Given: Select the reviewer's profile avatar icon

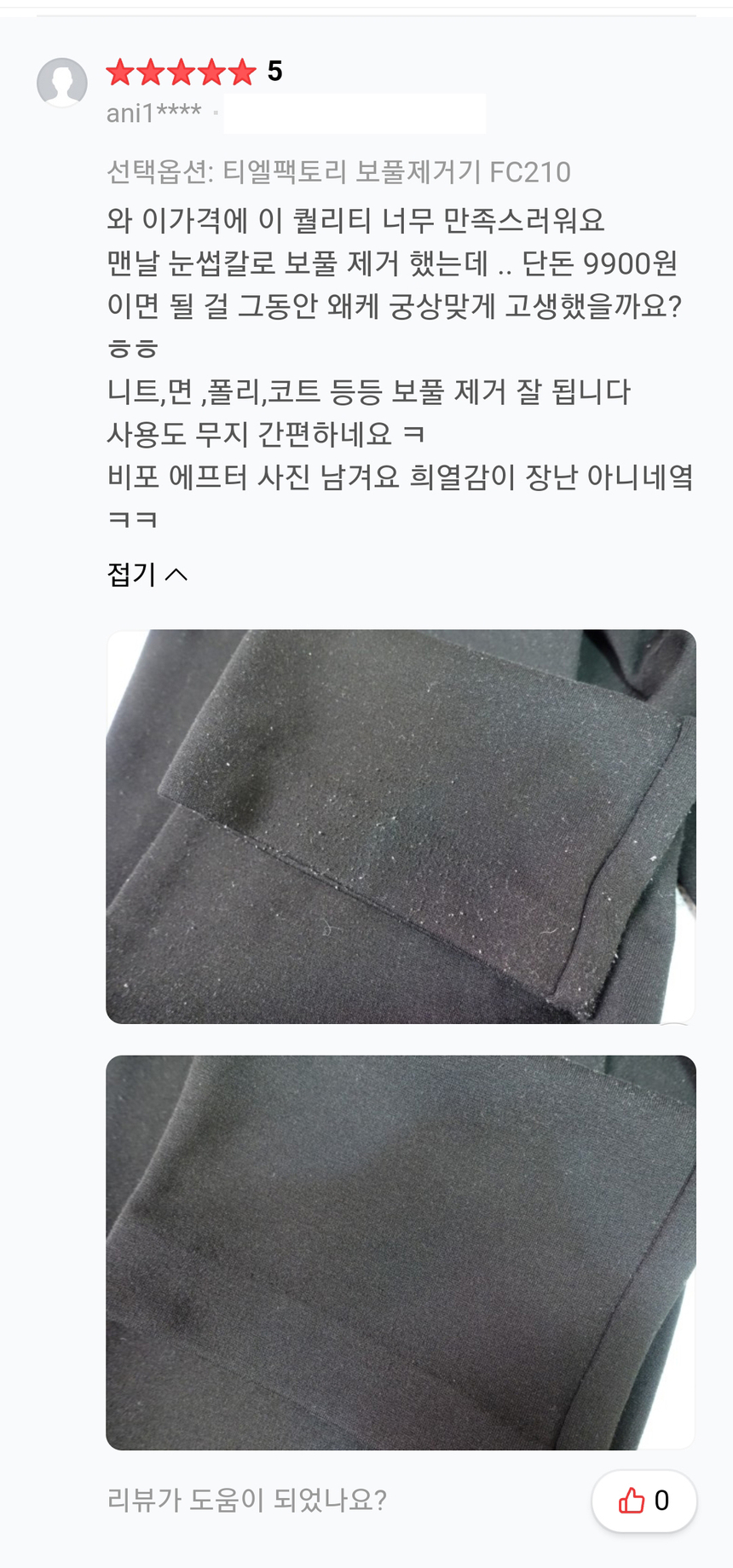Looking at the screenshot, I should (61, 82).
